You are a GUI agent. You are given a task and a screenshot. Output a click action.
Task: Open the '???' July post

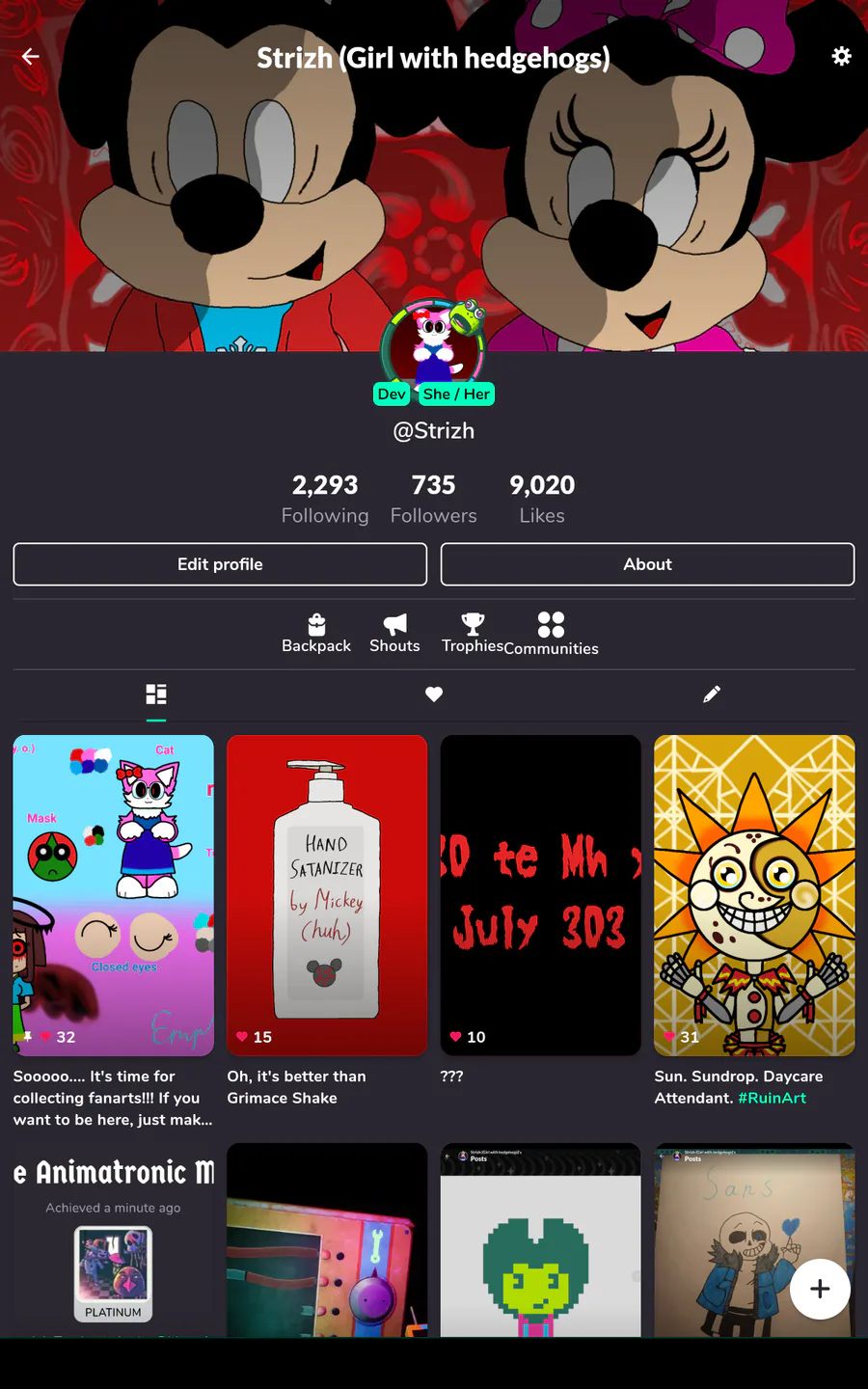coord(540,895)
